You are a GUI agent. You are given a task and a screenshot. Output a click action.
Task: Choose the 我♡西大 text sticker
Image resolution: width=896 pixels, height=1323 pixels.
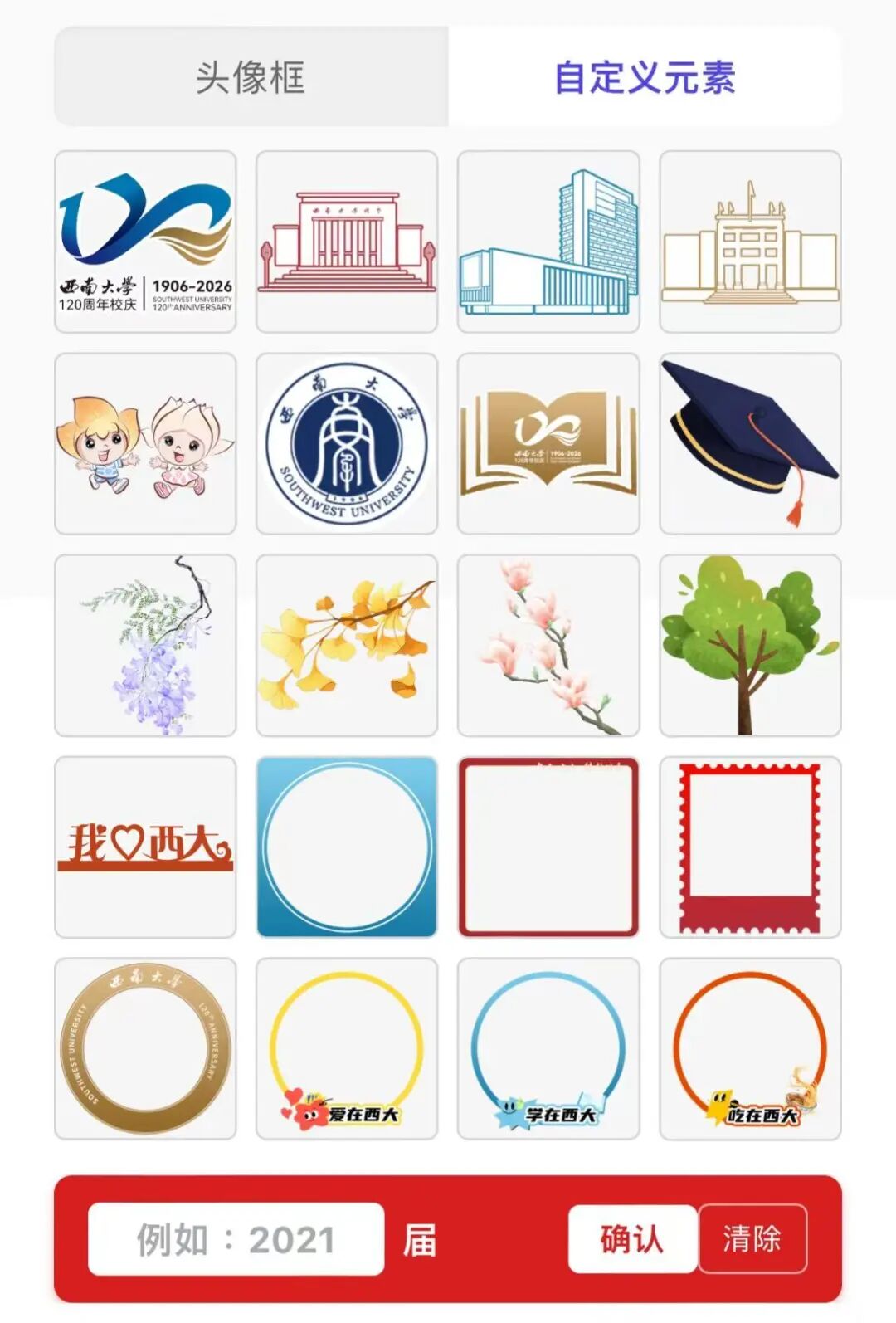click(x=145, y=847)
